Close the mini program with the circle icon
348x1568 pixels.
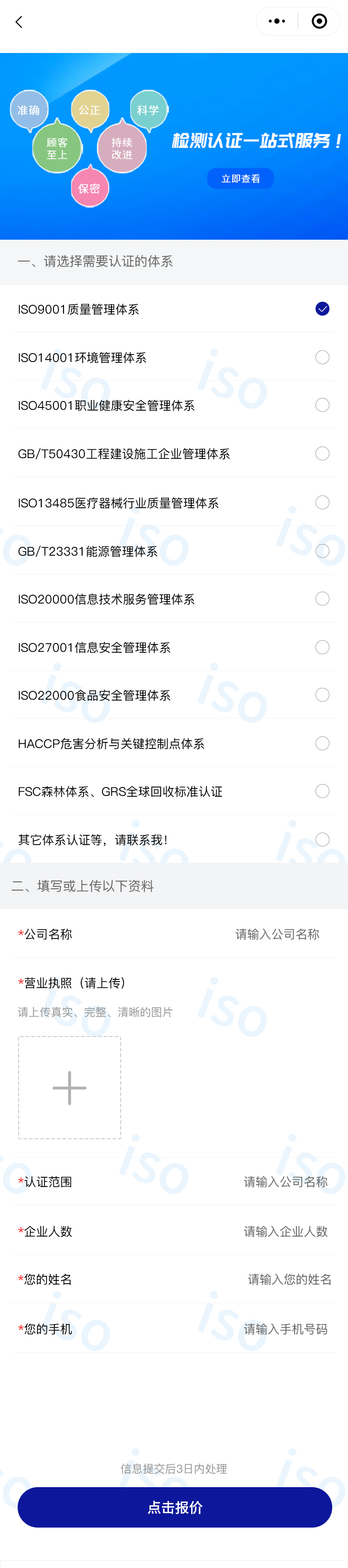point(319,21)
